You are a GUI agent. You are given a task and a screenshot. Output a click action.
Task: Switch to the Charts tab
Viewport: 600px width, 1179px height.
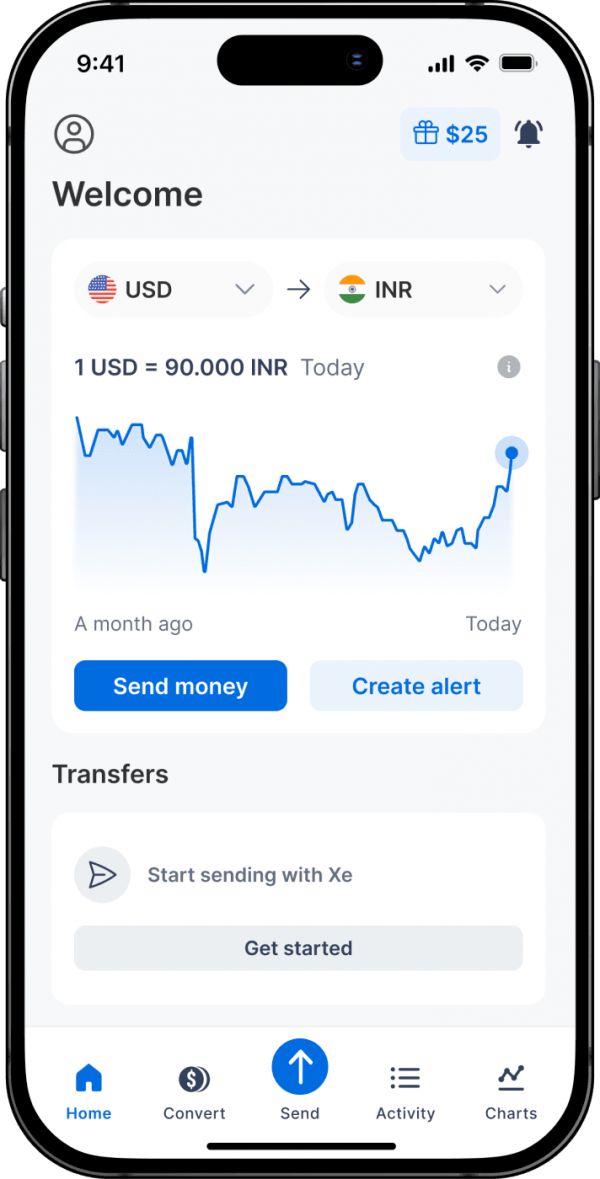[511, 1090]
